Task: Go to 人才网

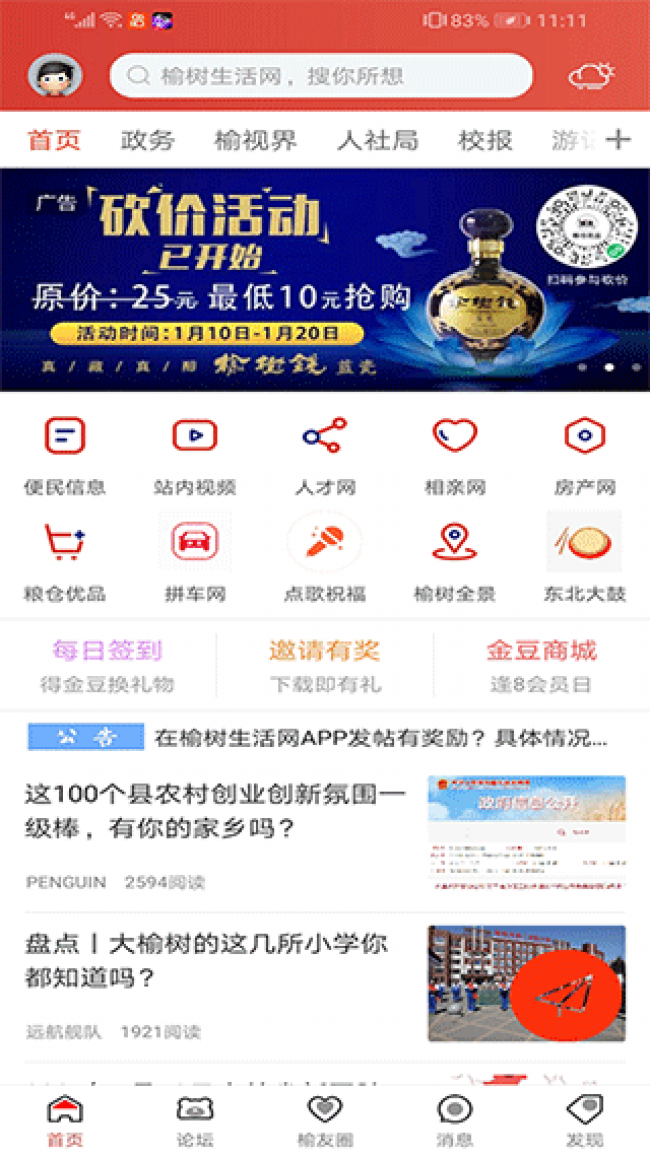Action: (325, 456)
